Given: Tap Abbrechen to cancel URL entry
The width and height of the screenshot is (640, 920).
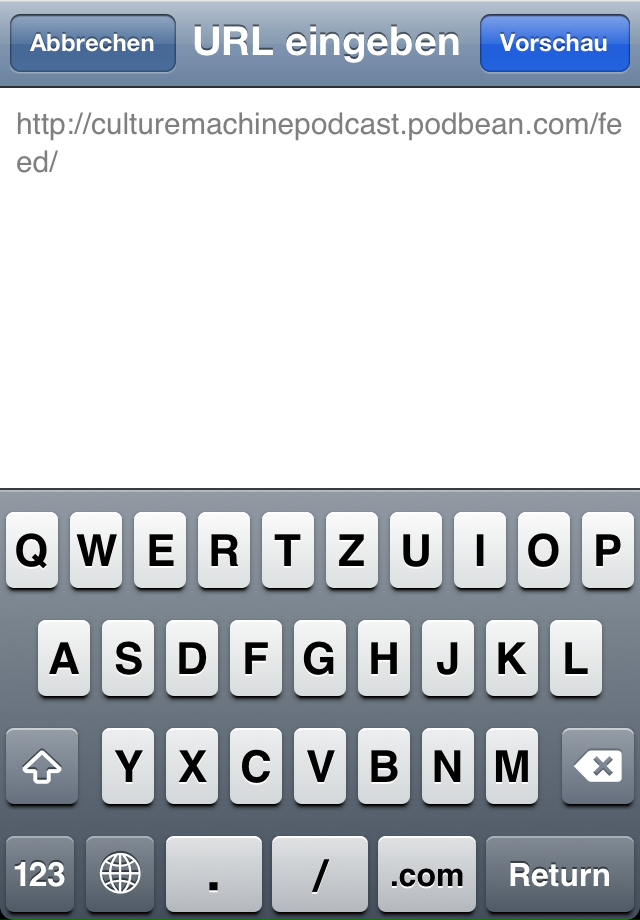Looking at the screenshot, I should tap(92, 43).
